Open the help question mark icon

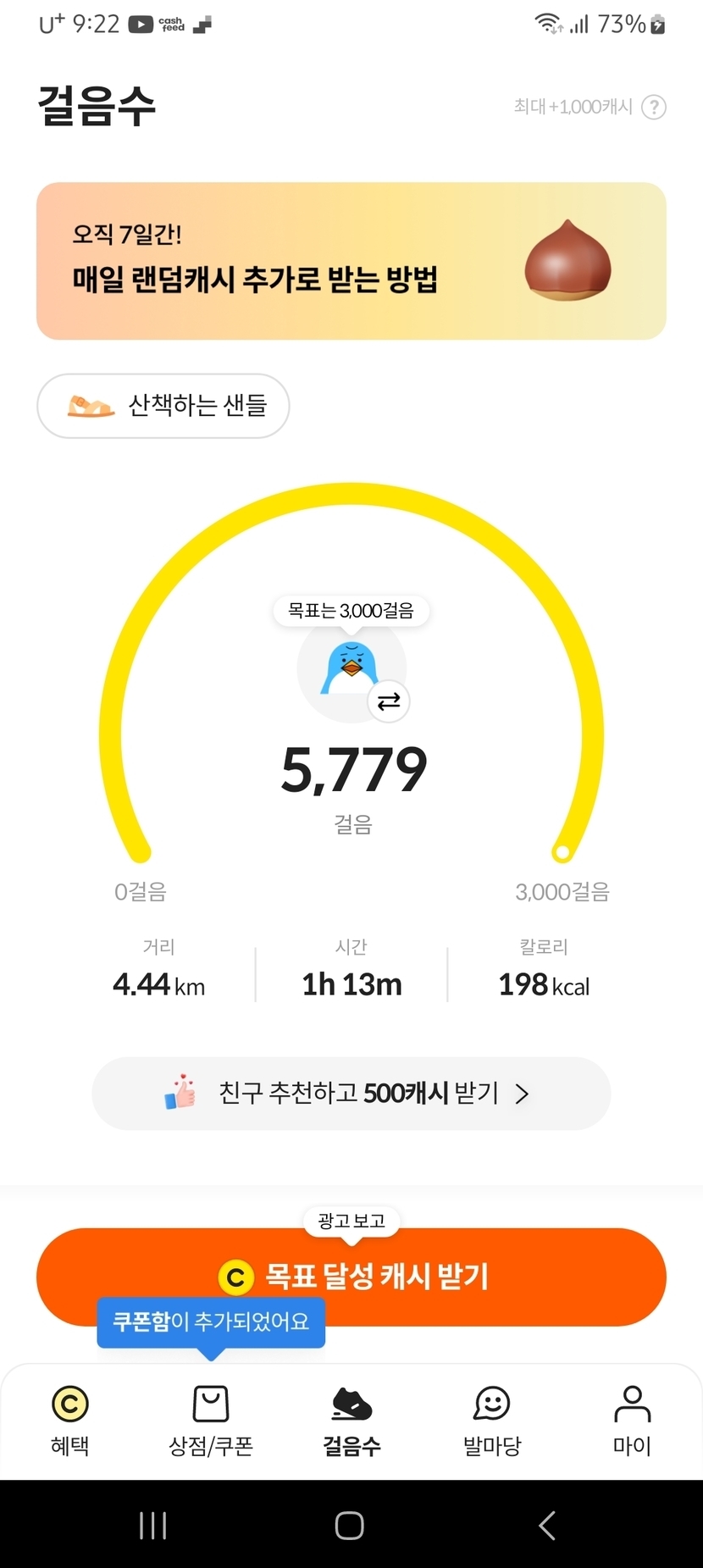[x=653, y=108]
